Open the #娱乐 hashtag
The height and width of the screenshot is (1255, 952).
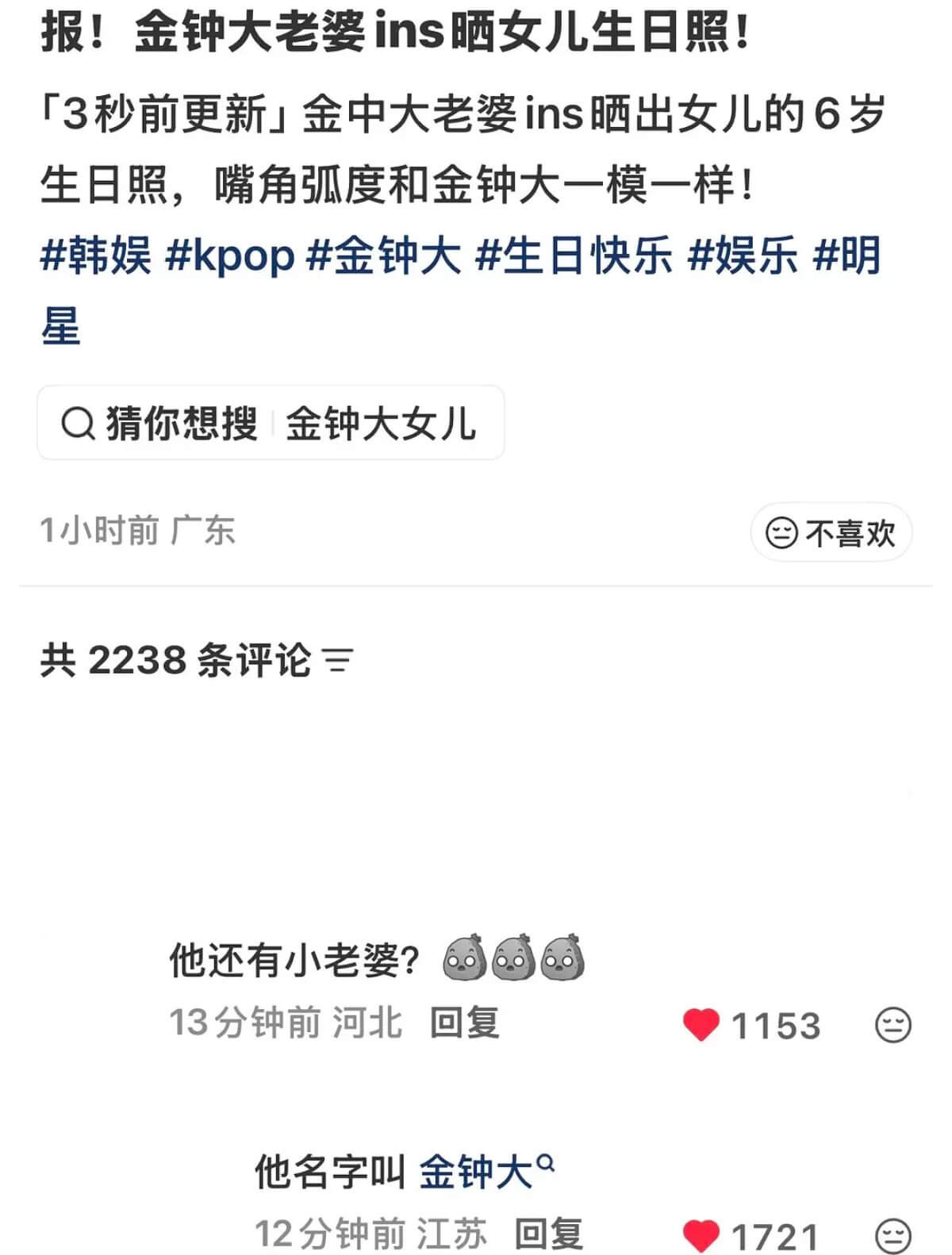[743, 256]
